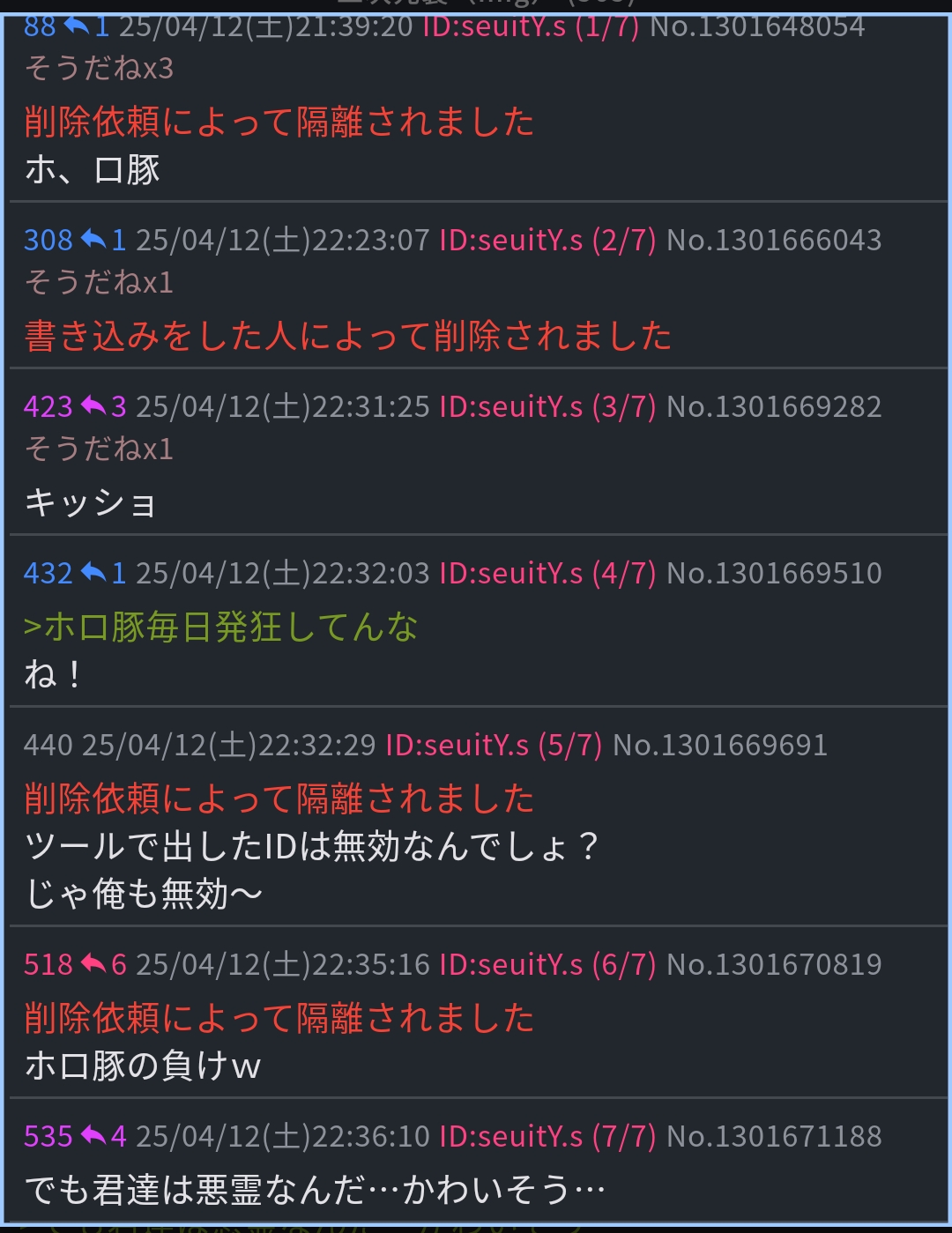
Task: Open the quoted text ホロ豚毎日発狂してんな
Action: 220,627
